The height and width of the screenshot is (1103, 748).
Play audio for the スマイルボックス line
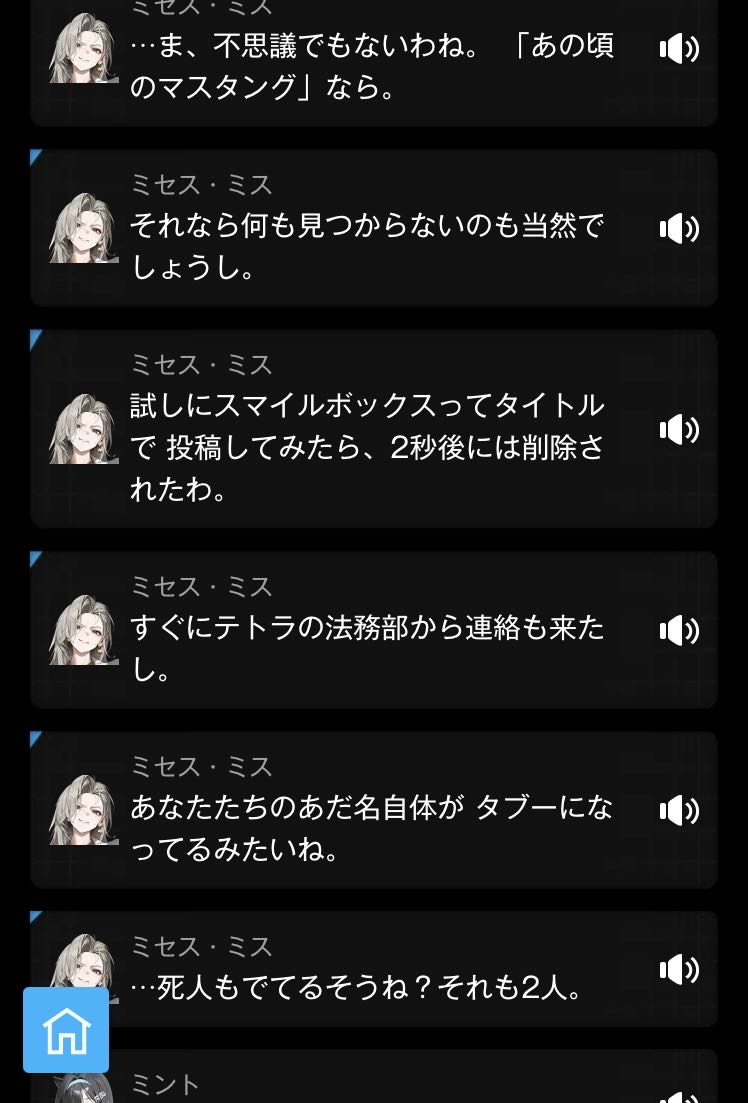coord(679,430)
